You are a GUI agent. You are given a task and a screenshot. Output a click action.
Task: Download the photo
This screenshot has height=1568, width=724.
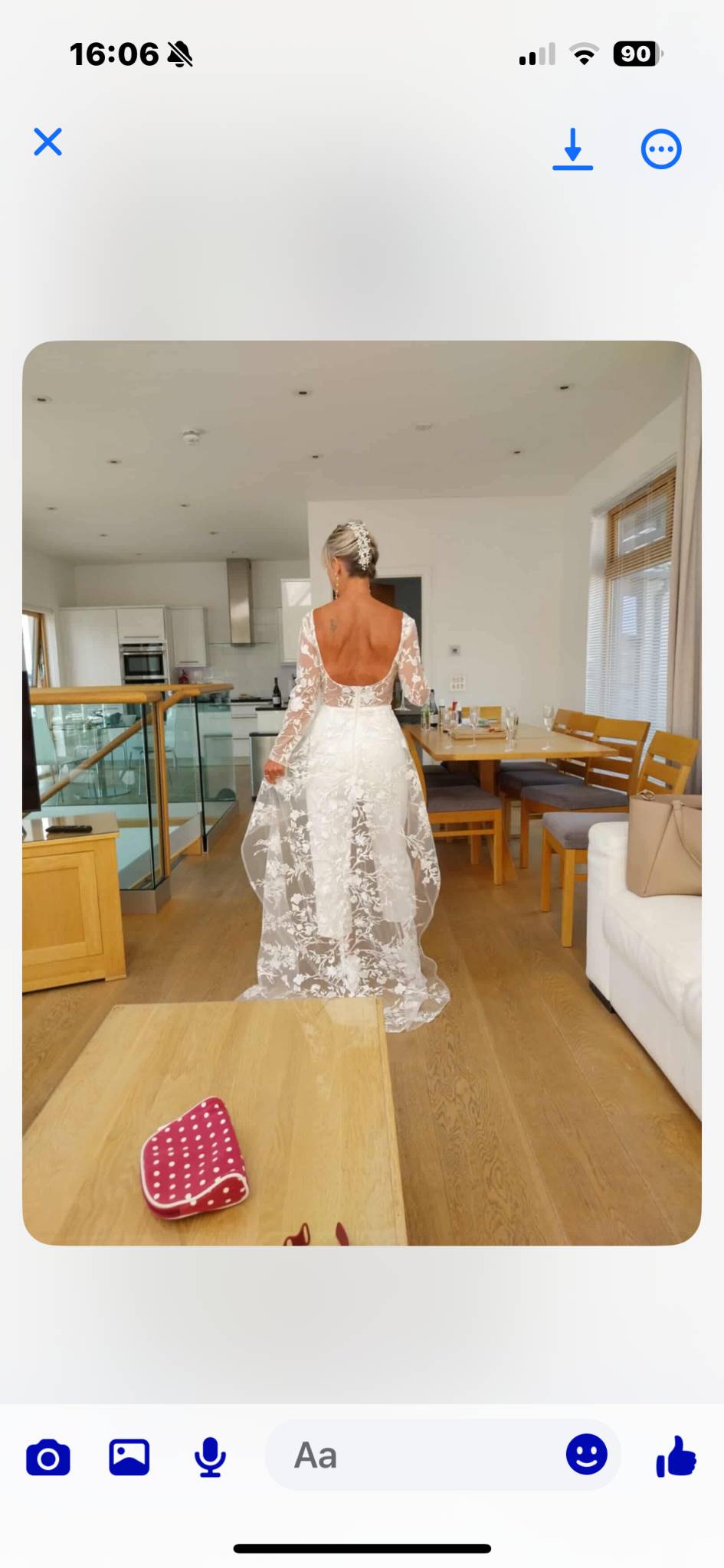(x=572, y=149)
